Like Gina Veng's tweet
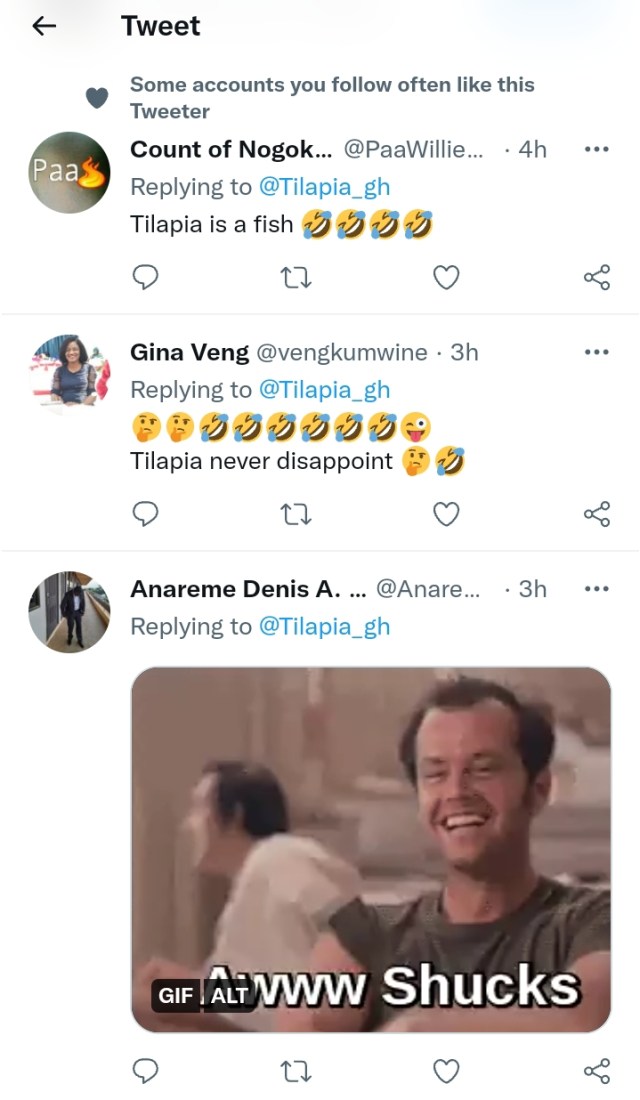This screenshot has height=1100, width=640. click(446, 514)
